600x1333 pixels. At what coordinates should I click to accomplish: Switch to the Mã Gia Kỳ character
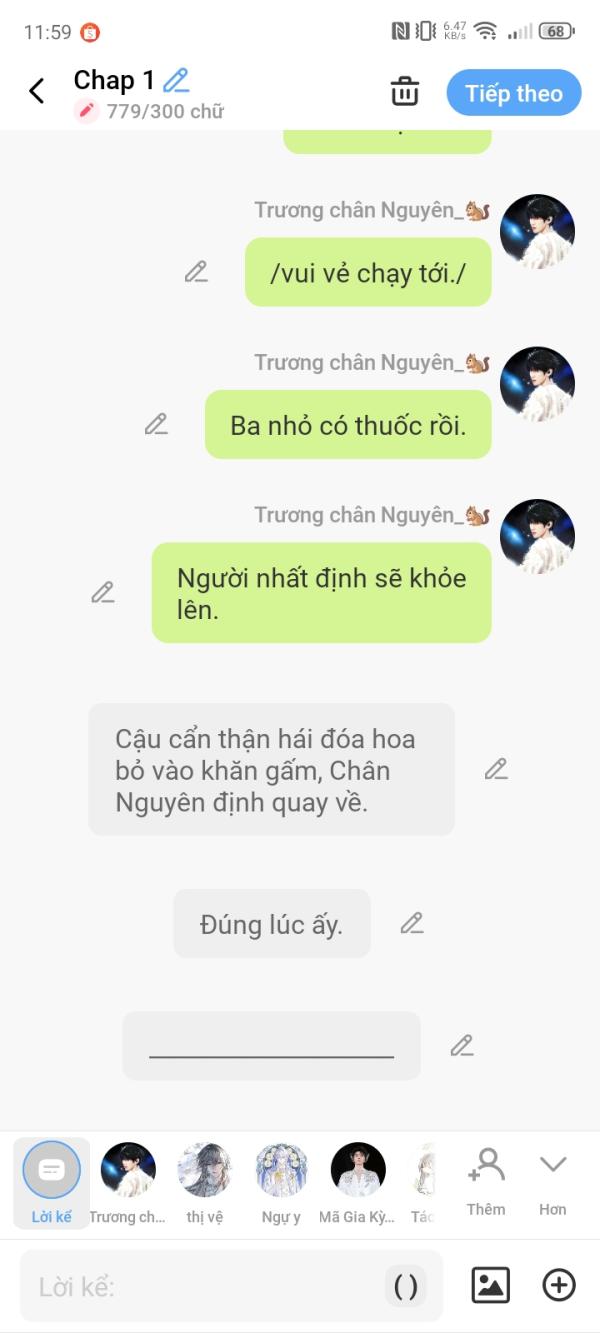click(358, 1183)
